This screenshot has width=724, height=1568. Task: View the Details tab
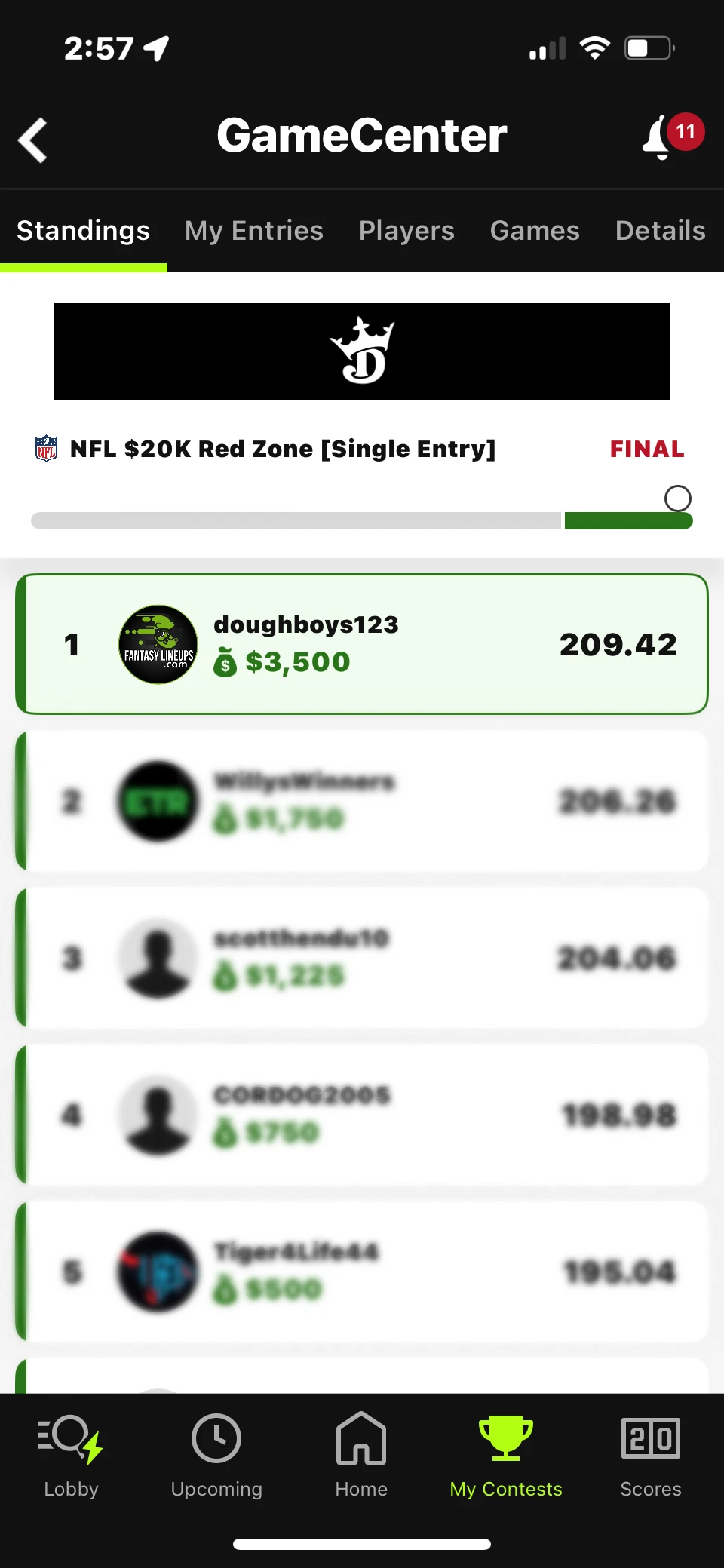click(660, 231)
